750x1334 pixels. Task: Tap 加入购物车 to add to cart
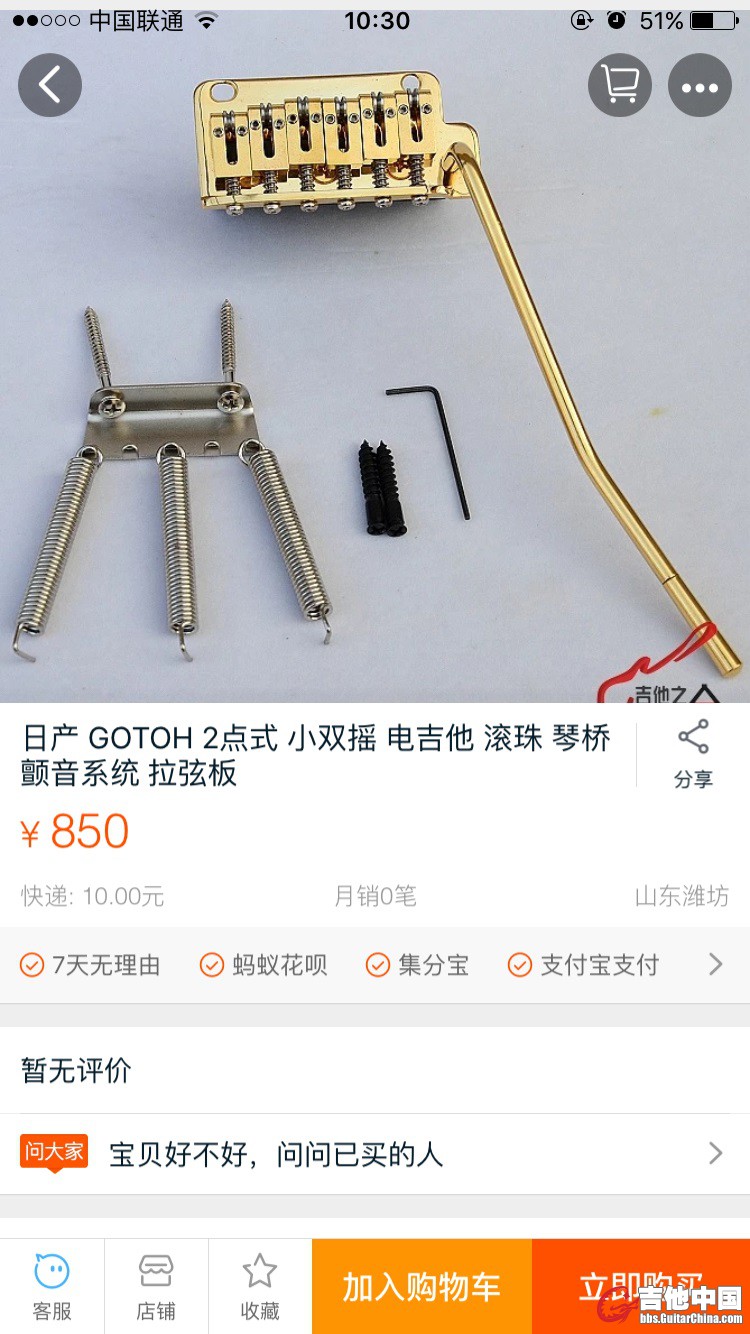[x=421, y=1286]
